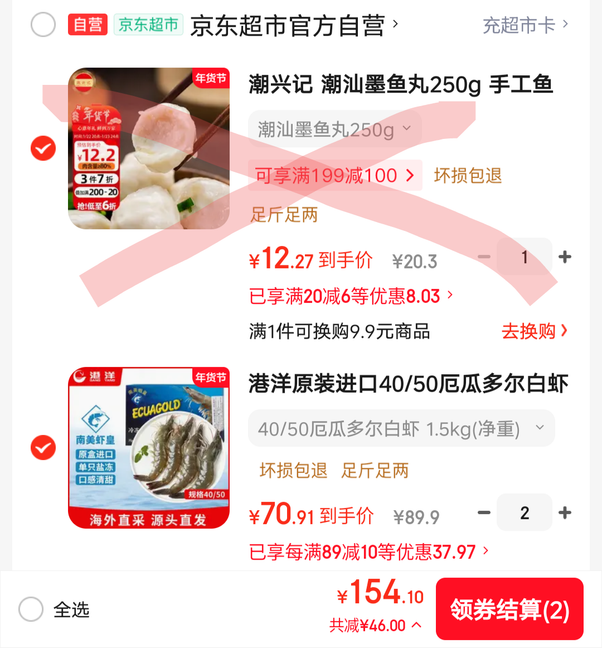Tap 领券结算 to check out

click(509, 609)
